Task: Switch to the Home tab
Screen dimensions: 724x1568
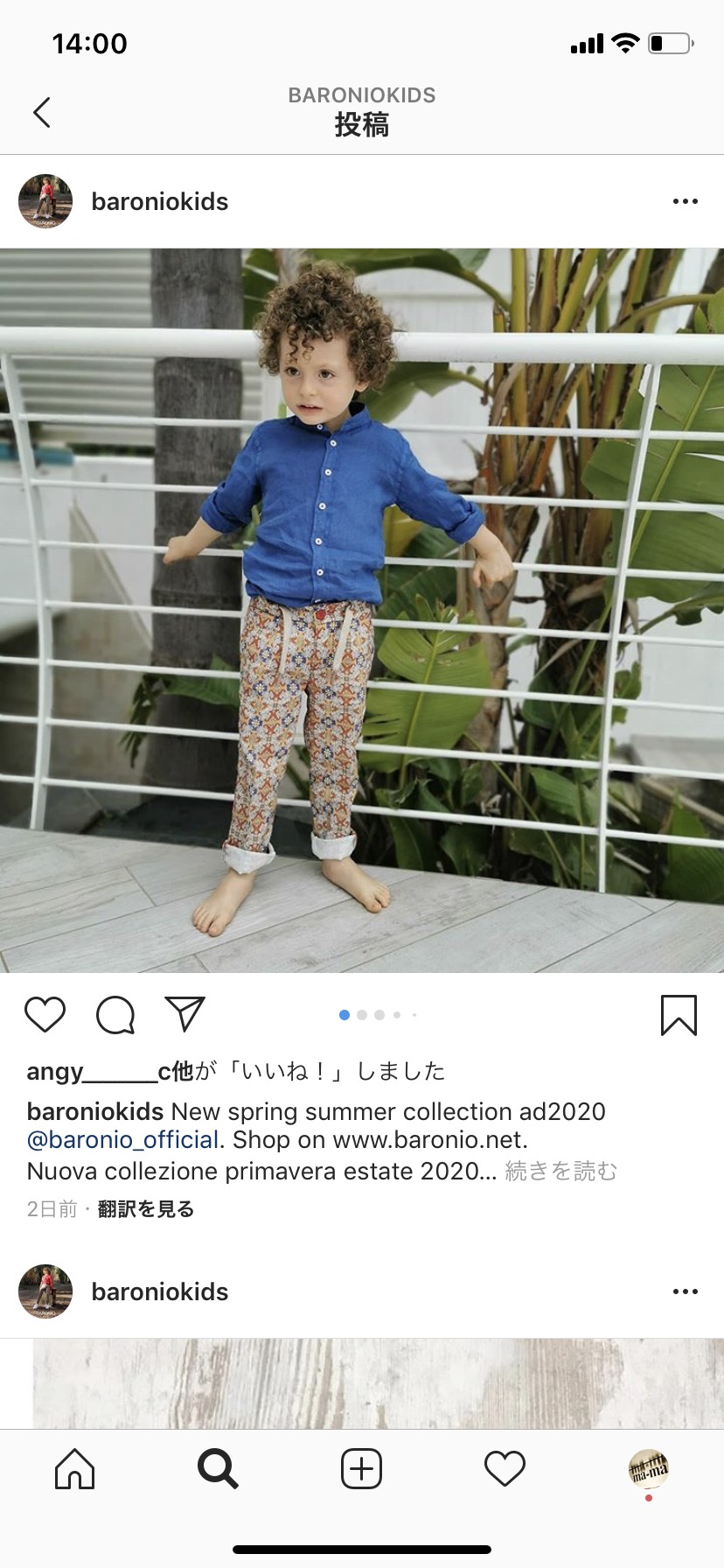Action: [74, 1469]
